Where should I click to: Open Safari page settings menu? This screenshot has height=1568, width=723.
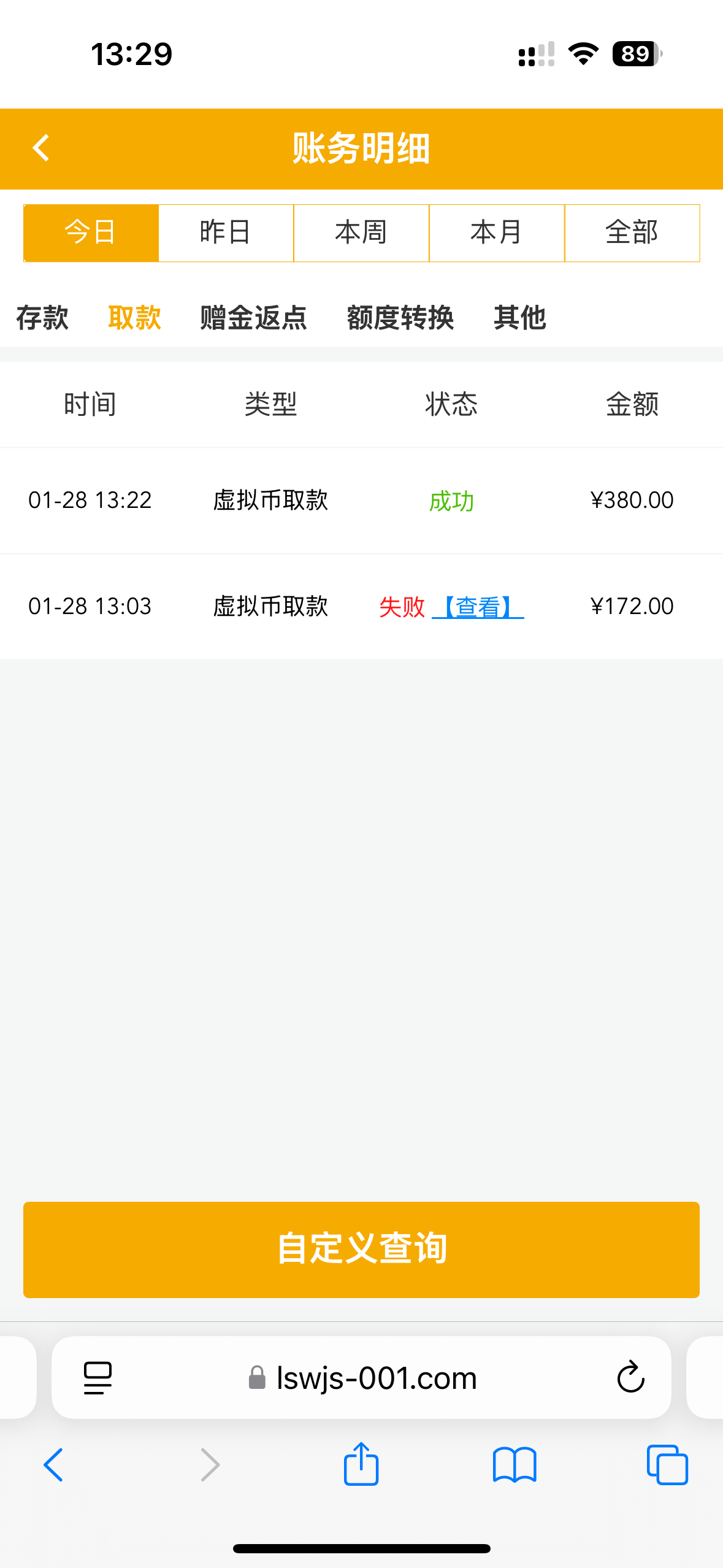98,1377
